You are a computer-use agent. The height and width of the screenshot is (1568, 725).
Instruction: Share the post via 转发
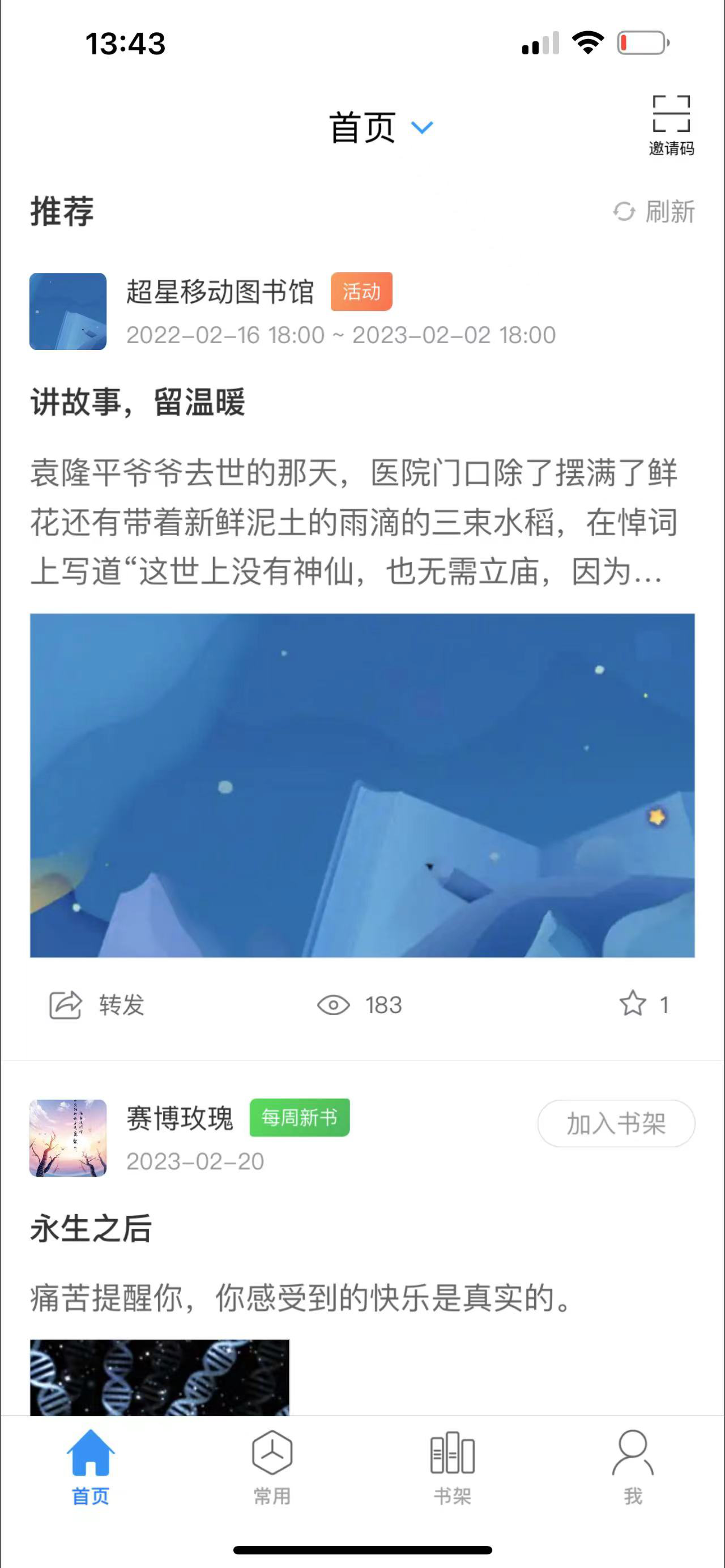tap(97, 1005)
